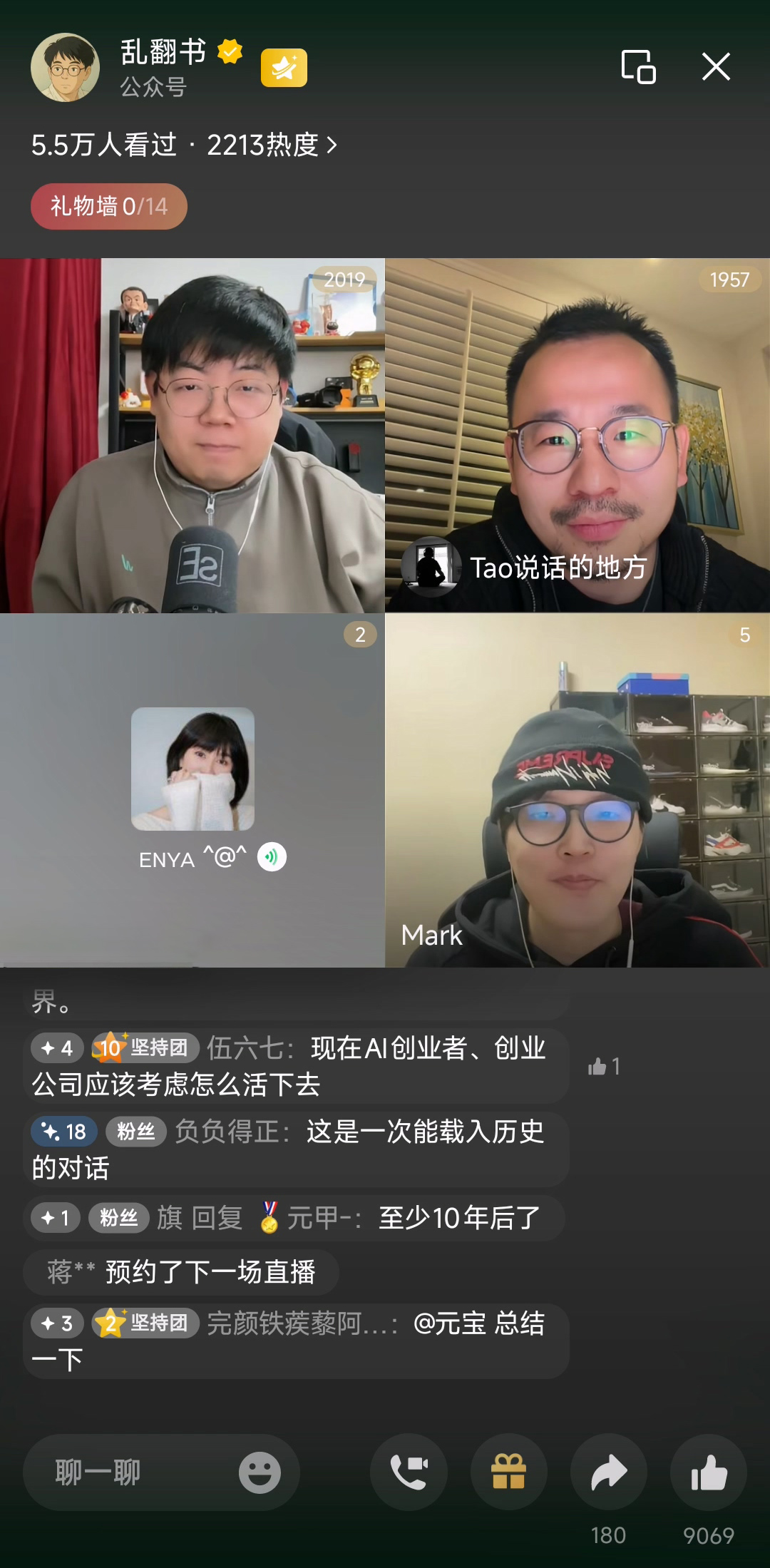Tap the yellow star follow badge

pyautogui.click(x=284, y=68)
